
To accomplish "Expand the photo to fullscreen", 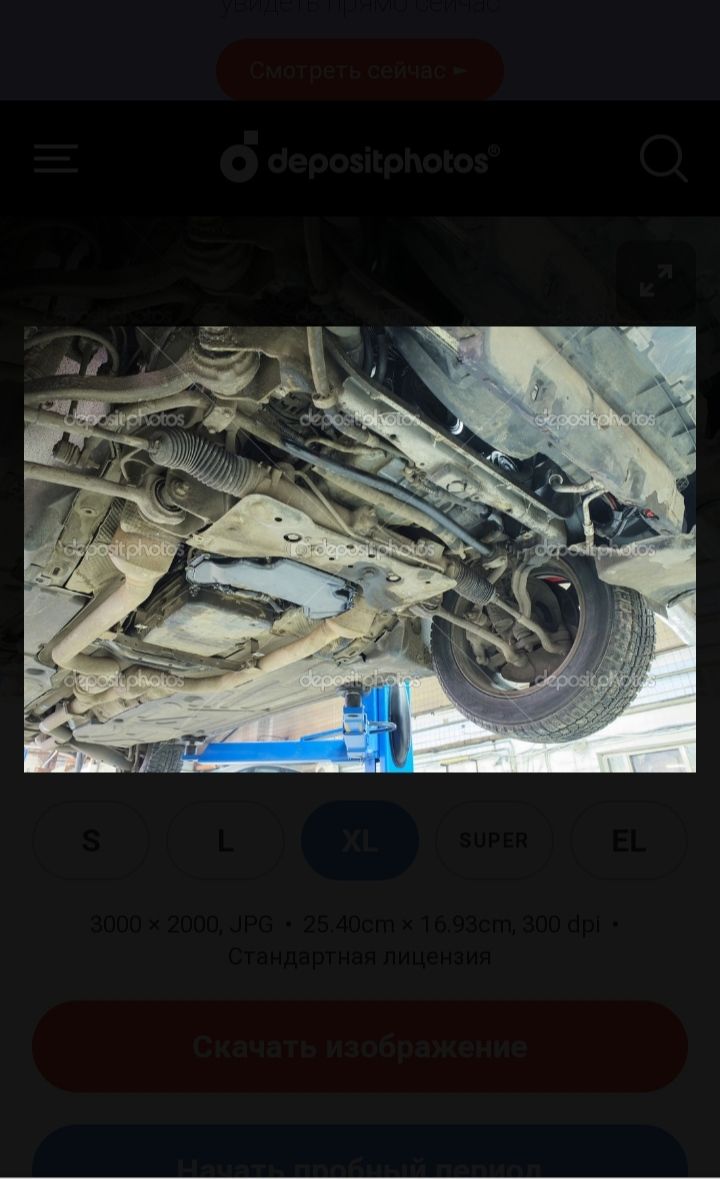I will [656, 281].
